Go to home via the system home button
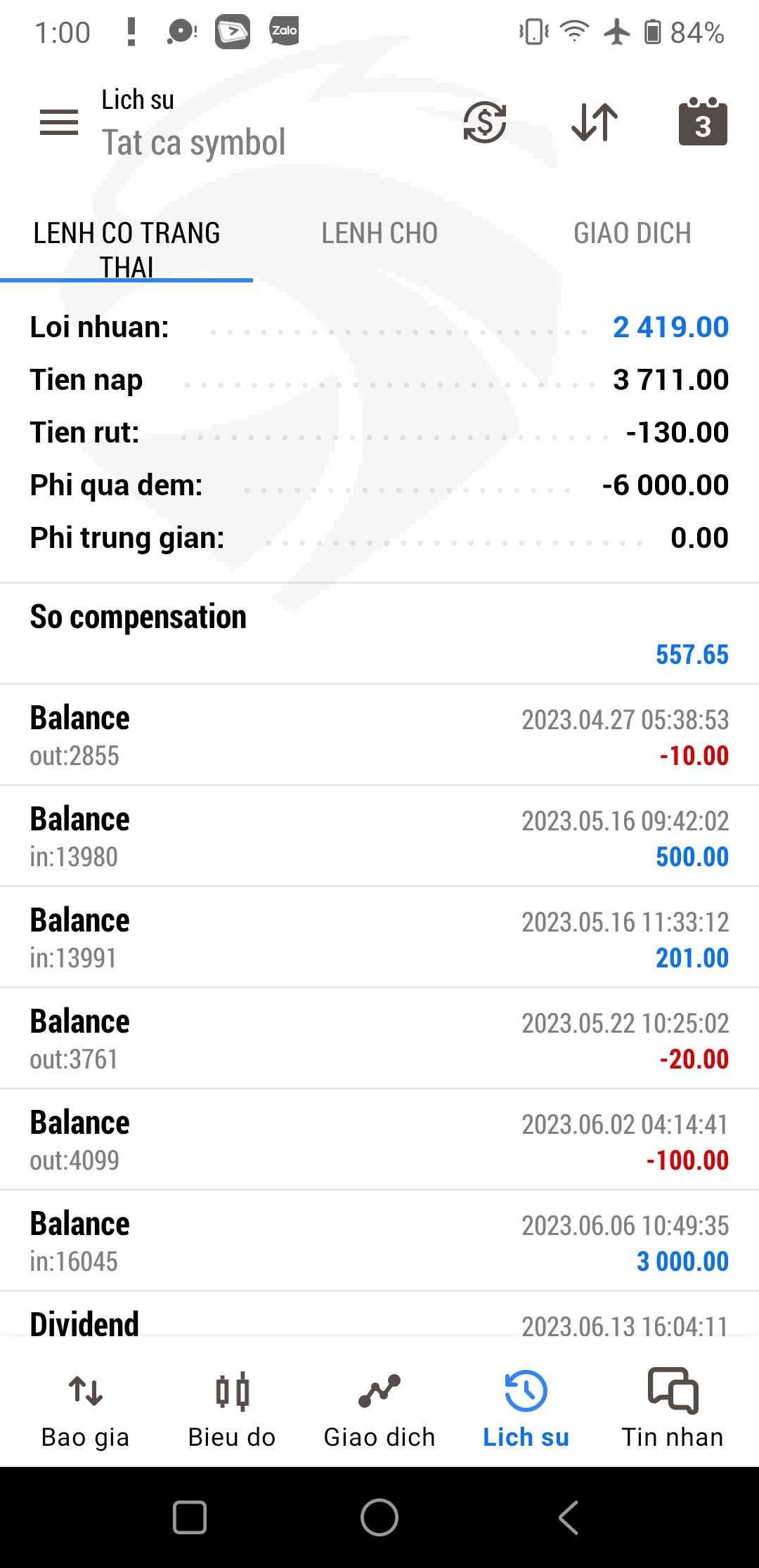Image resolution: width=759 pixels, height=1568 pixels. 379,1517
